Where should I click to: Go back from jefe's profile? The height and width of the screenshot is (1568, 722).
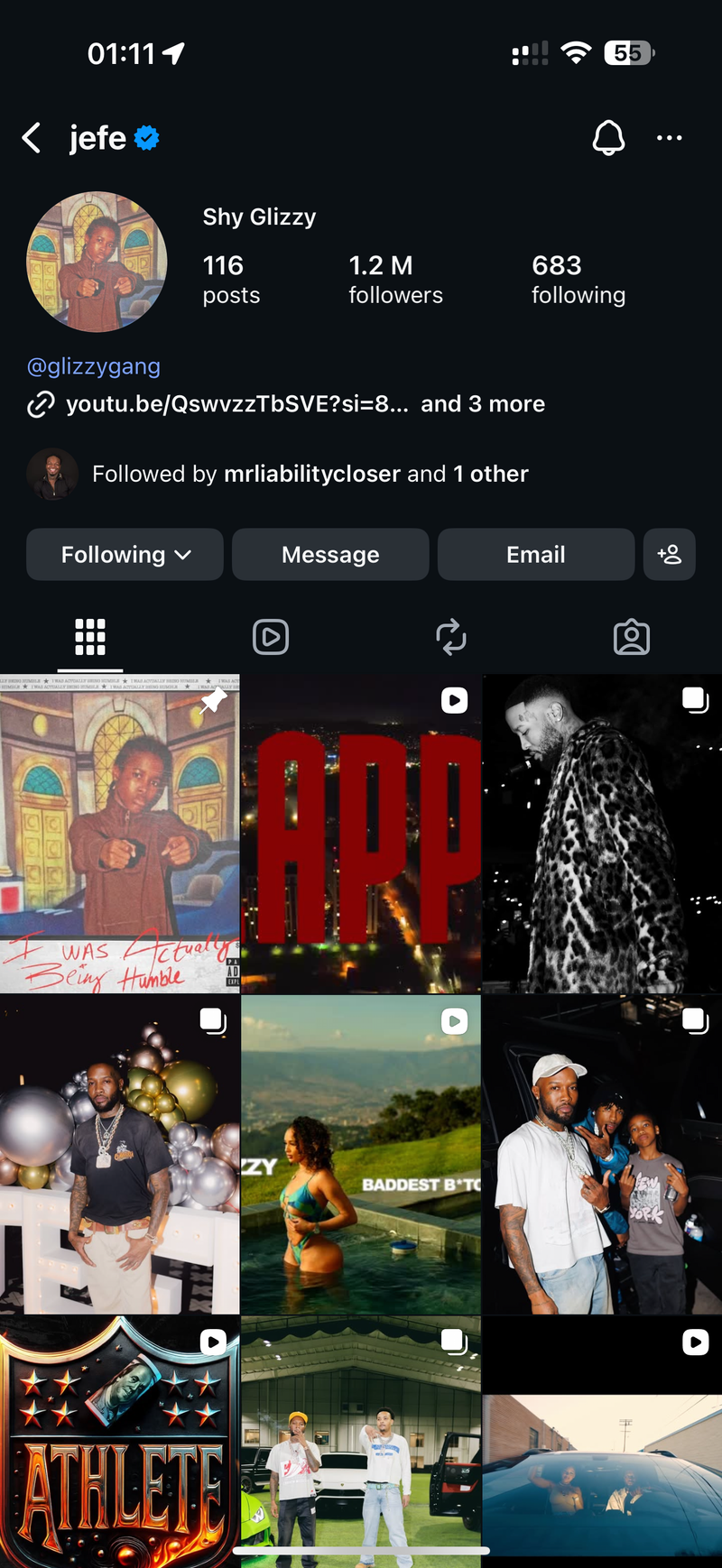point(32,138)
